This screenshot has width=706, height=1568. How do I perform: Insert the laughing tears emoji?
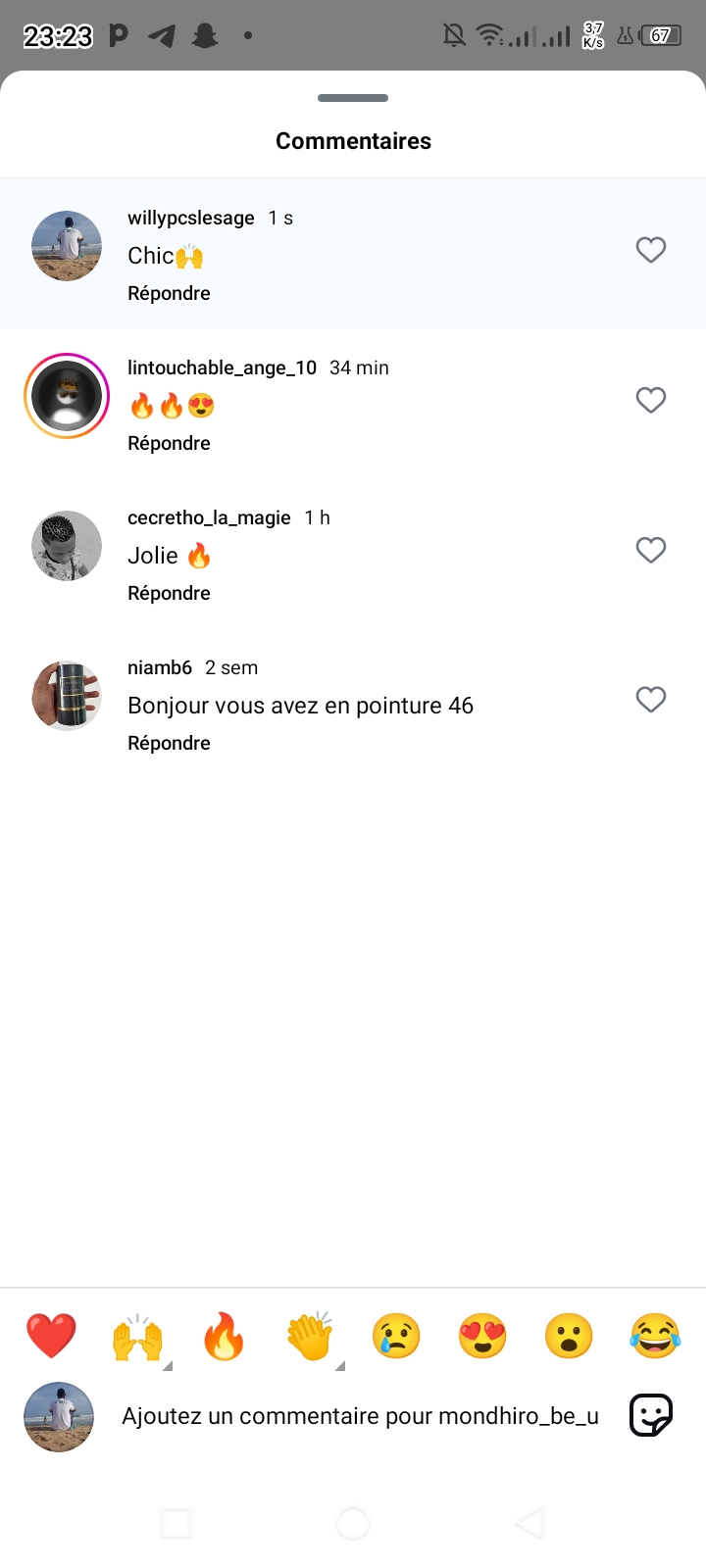point(655,1336)
